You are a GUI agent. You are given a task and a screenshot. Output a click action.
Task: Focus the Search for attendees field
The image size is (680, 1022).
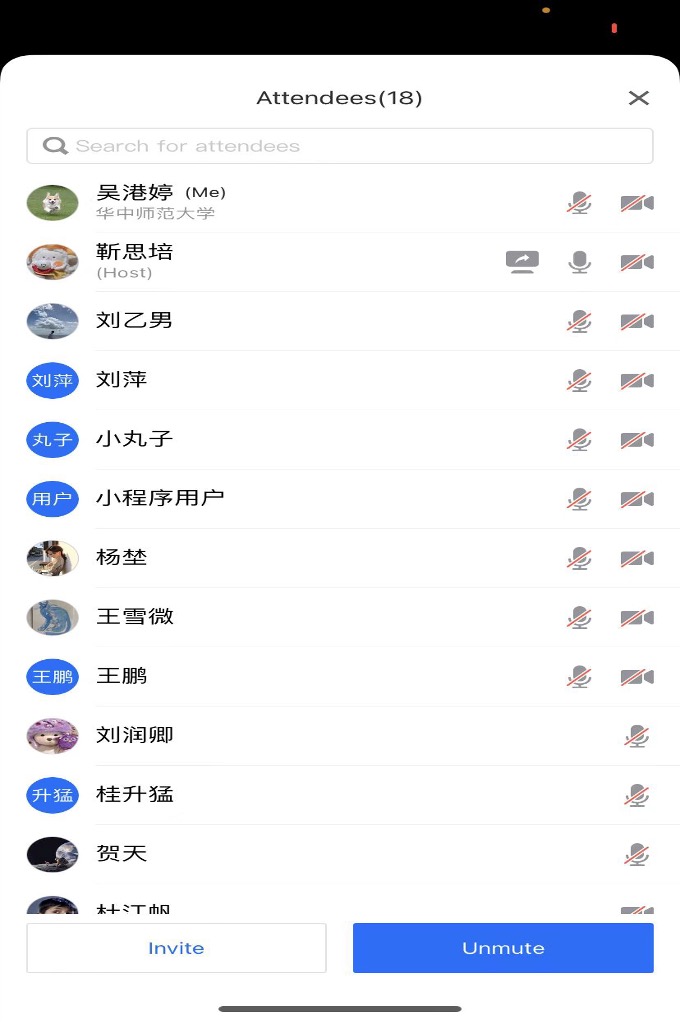pos(340,146)
